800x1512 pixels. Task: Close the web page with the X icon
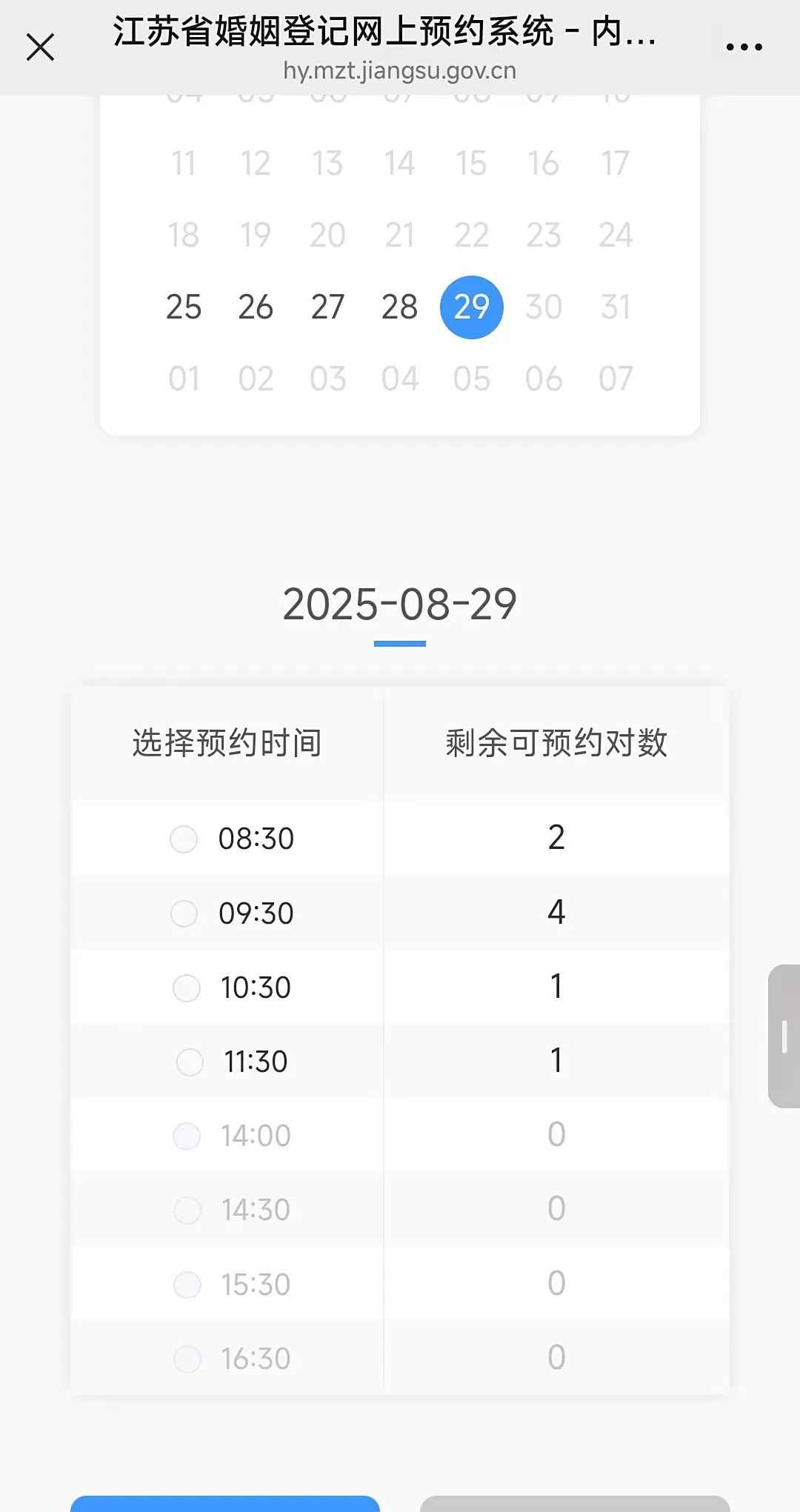click(x=40, y=47)
